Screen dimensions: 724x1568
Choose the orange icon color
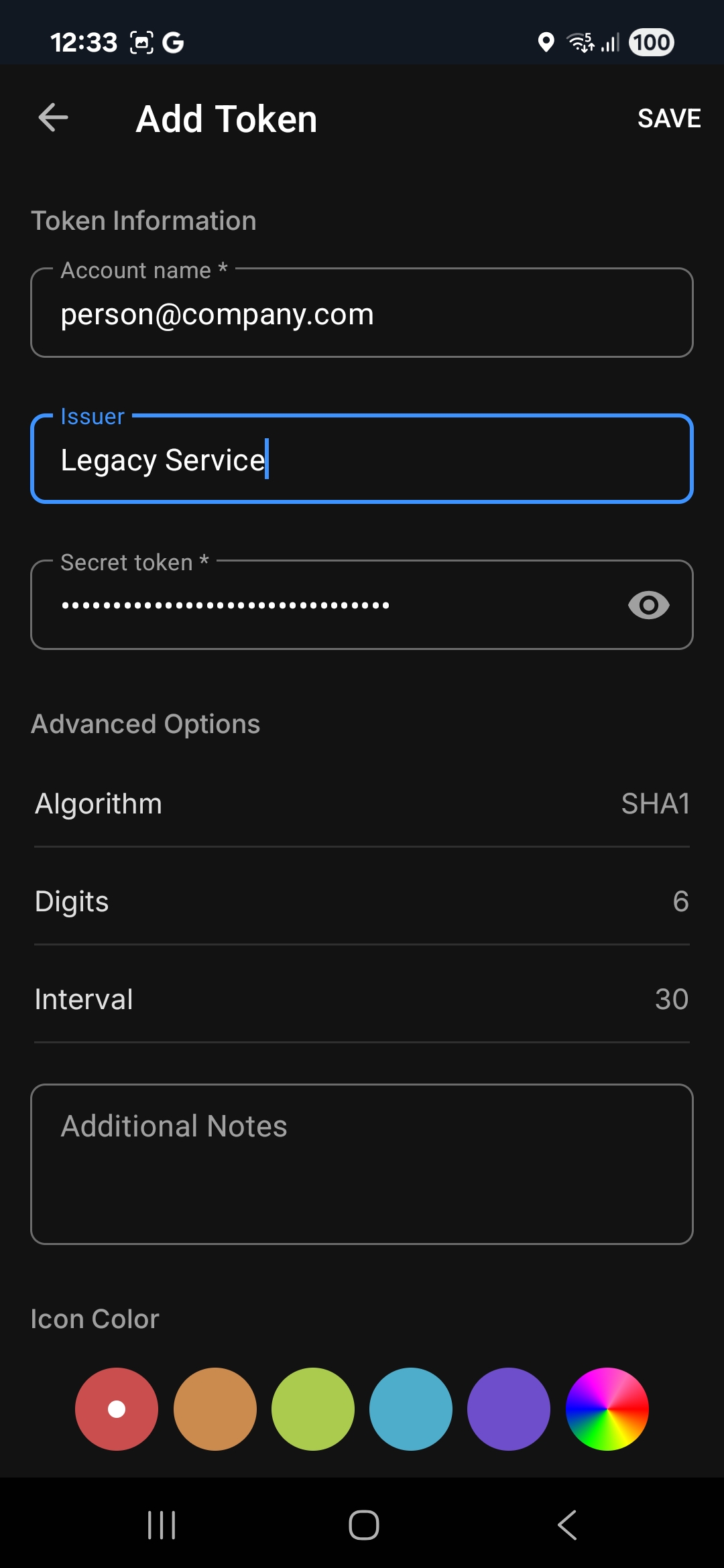pyautogui.click(x=215, y=1409)
